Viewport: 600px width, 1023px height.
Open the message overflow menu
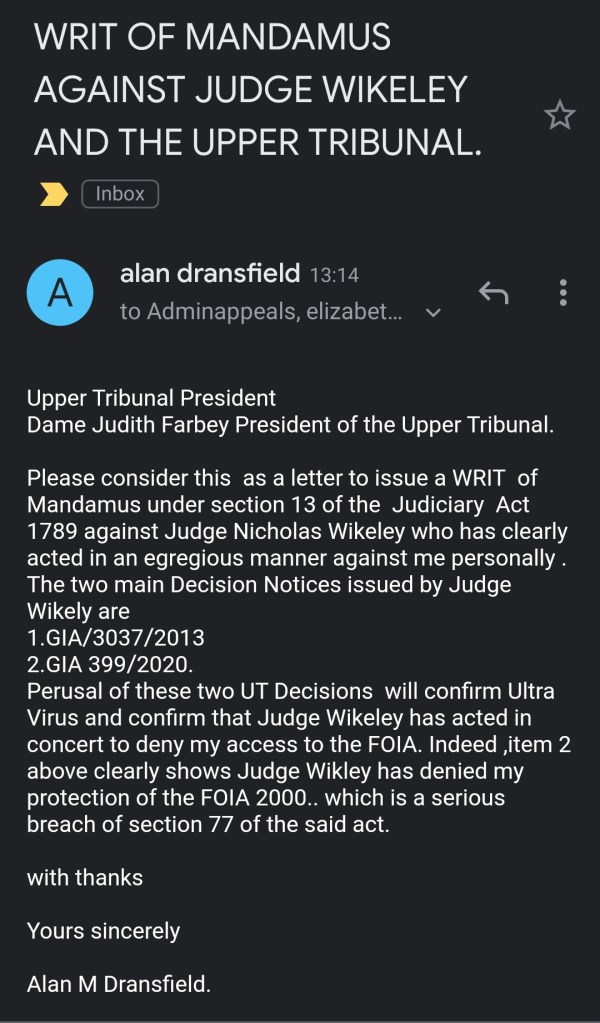pos(563,292)
